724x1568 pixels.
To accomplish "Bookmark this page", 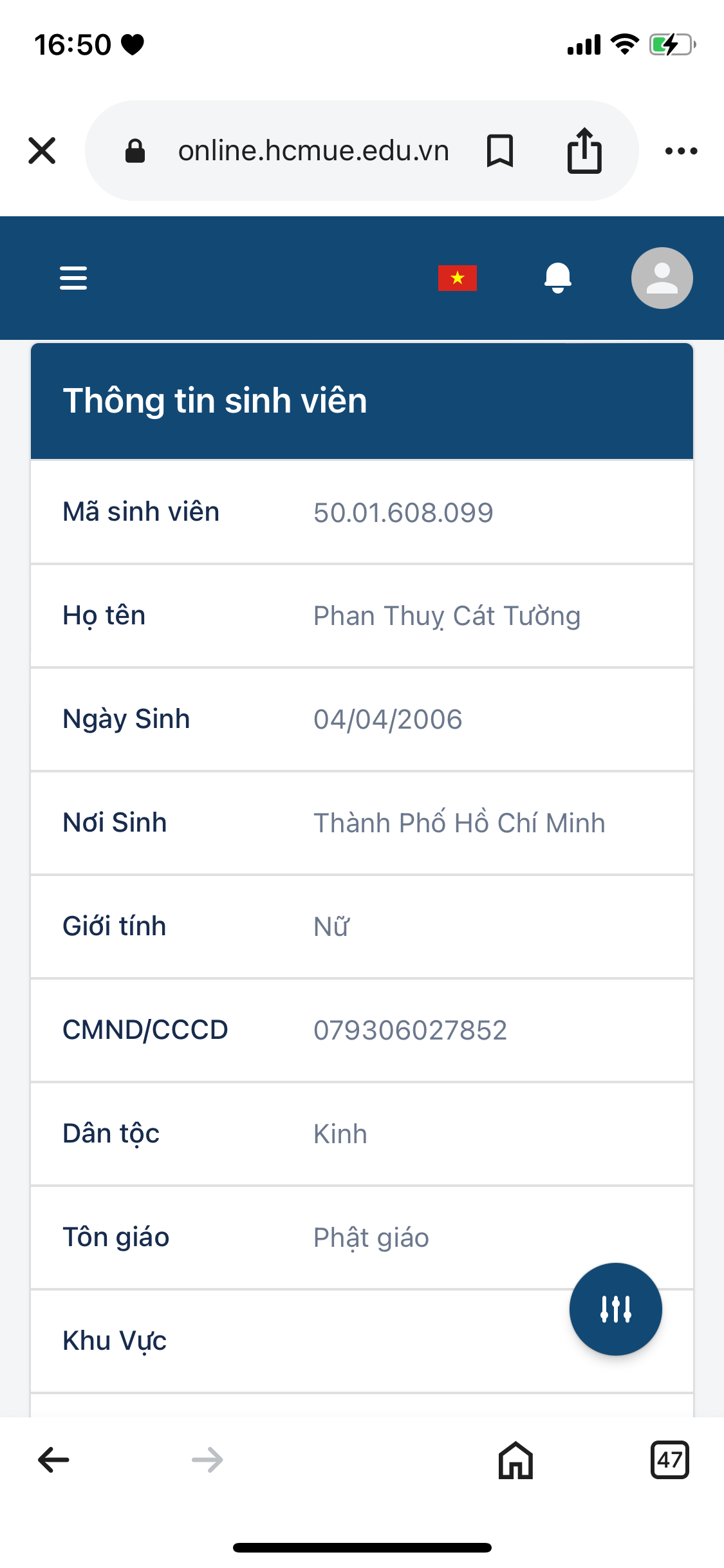I will pyautogui.click(x=500, y=151).
